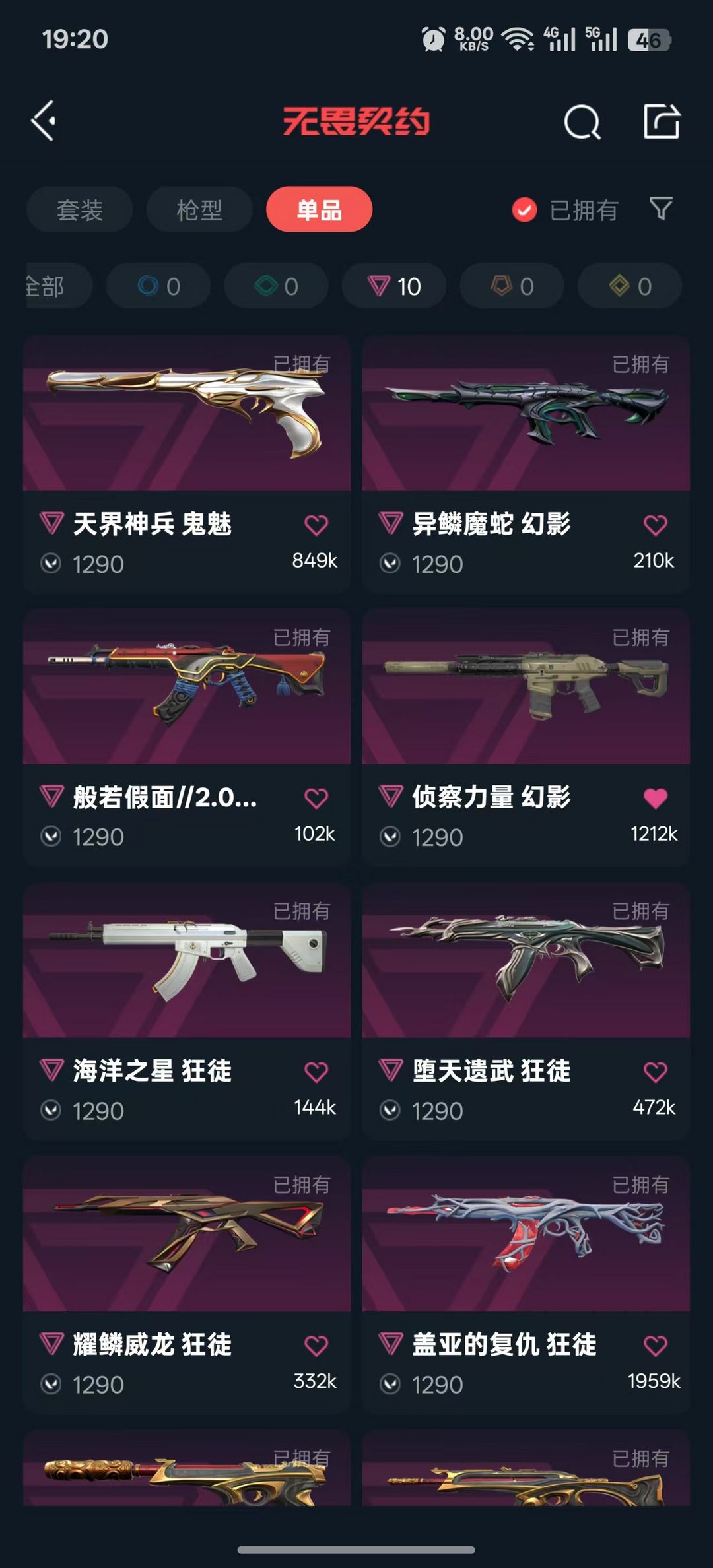Screen dimensions: 713x1568
Task: Open the 般若假面//2.0 skin card
Action: tap(187, 738)
